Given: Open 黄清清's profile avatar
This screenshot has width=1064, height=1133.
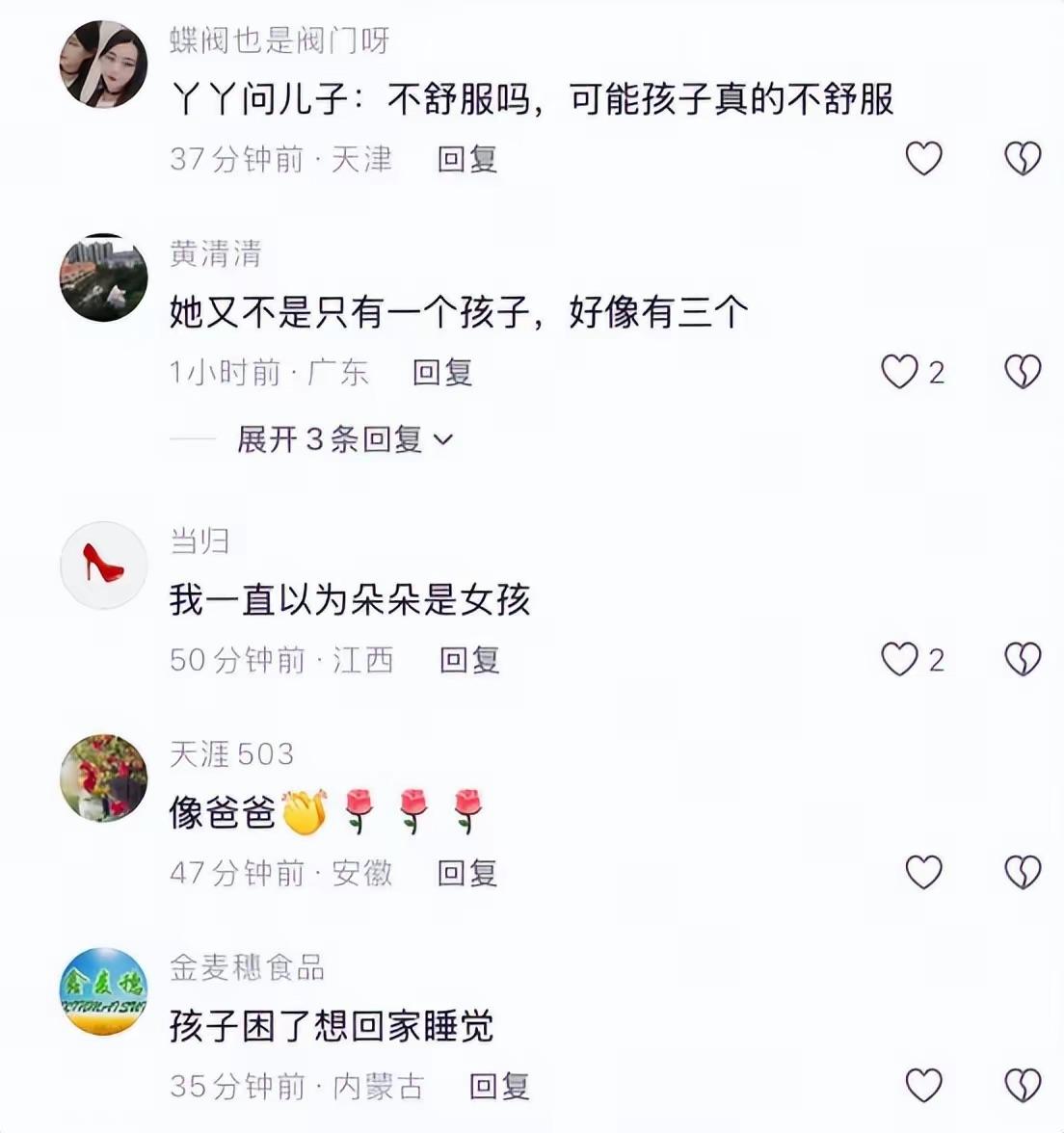Looking at the screenshot, I should (104, 277).
